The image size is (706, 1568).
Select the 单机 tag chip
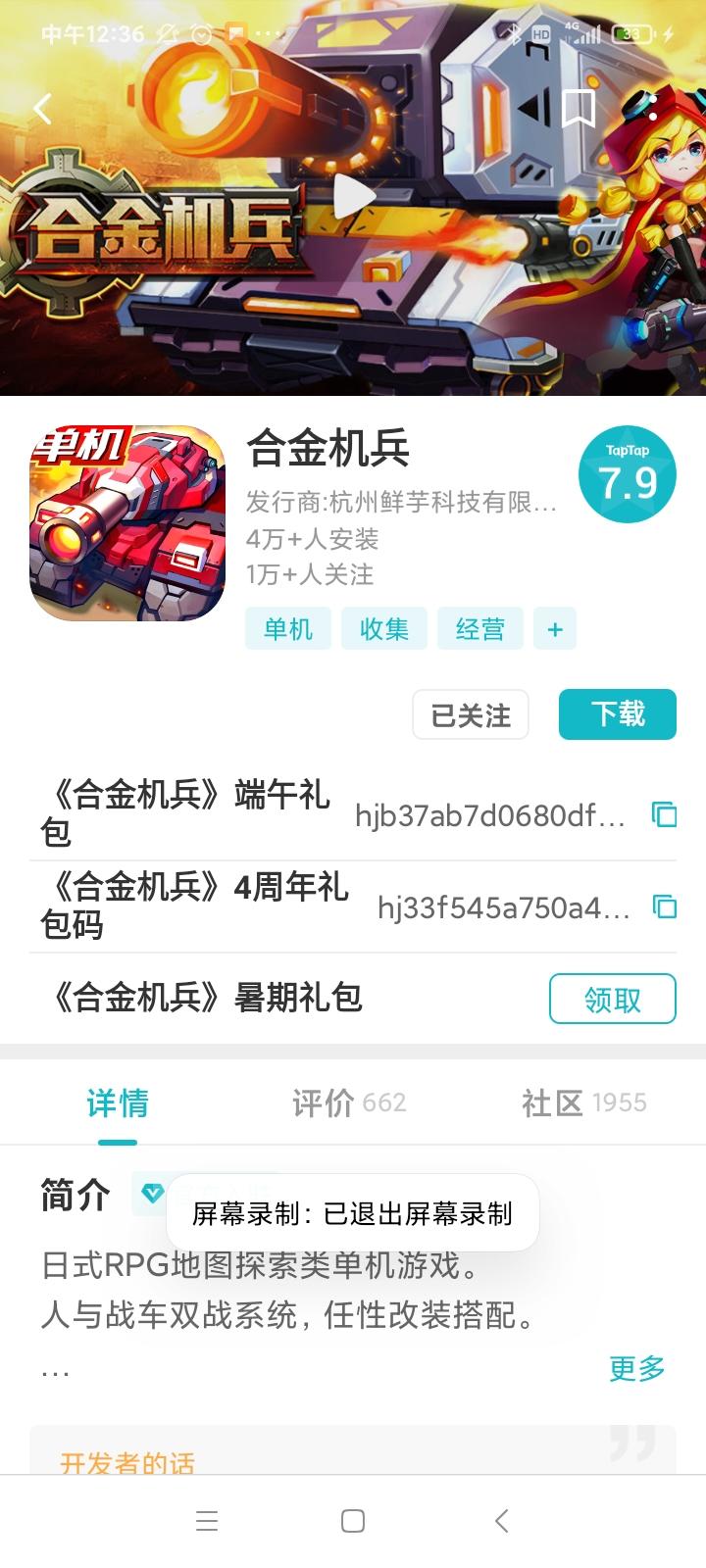[x=288, y=629]
